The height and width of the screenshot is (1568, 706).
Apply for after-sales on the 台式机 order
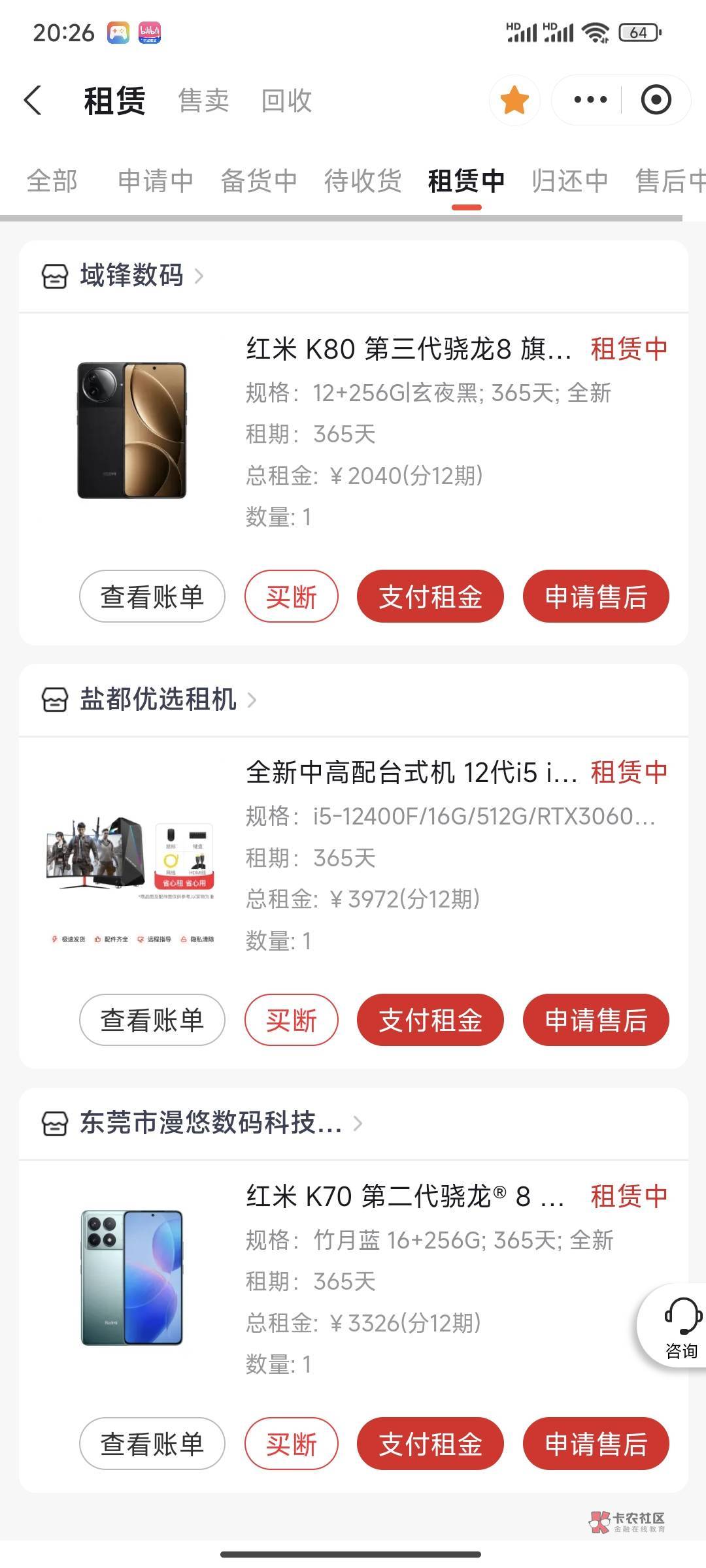[596, 1020]
